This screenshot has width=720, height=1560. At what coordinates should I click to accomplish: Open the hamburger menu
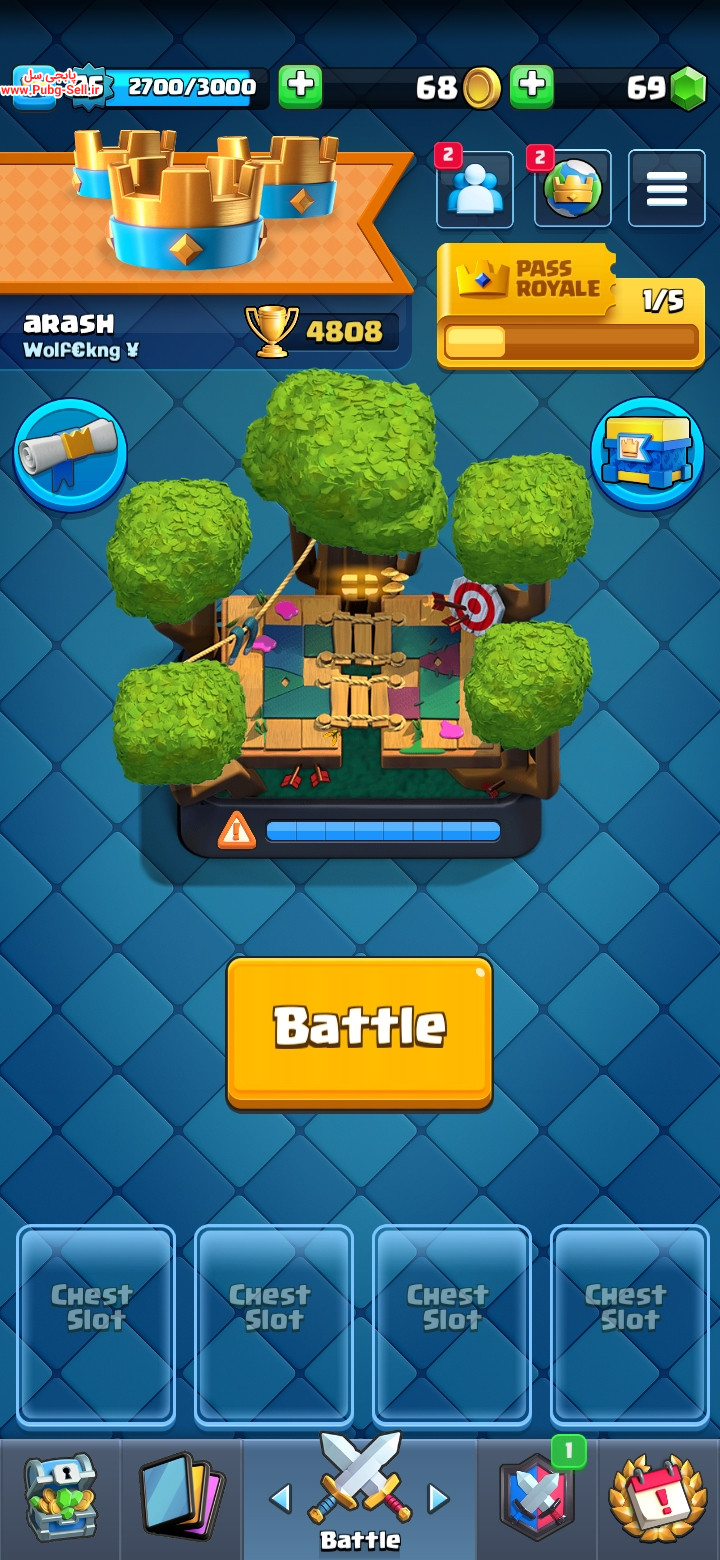pyautogui.click(x=667, y=189)
